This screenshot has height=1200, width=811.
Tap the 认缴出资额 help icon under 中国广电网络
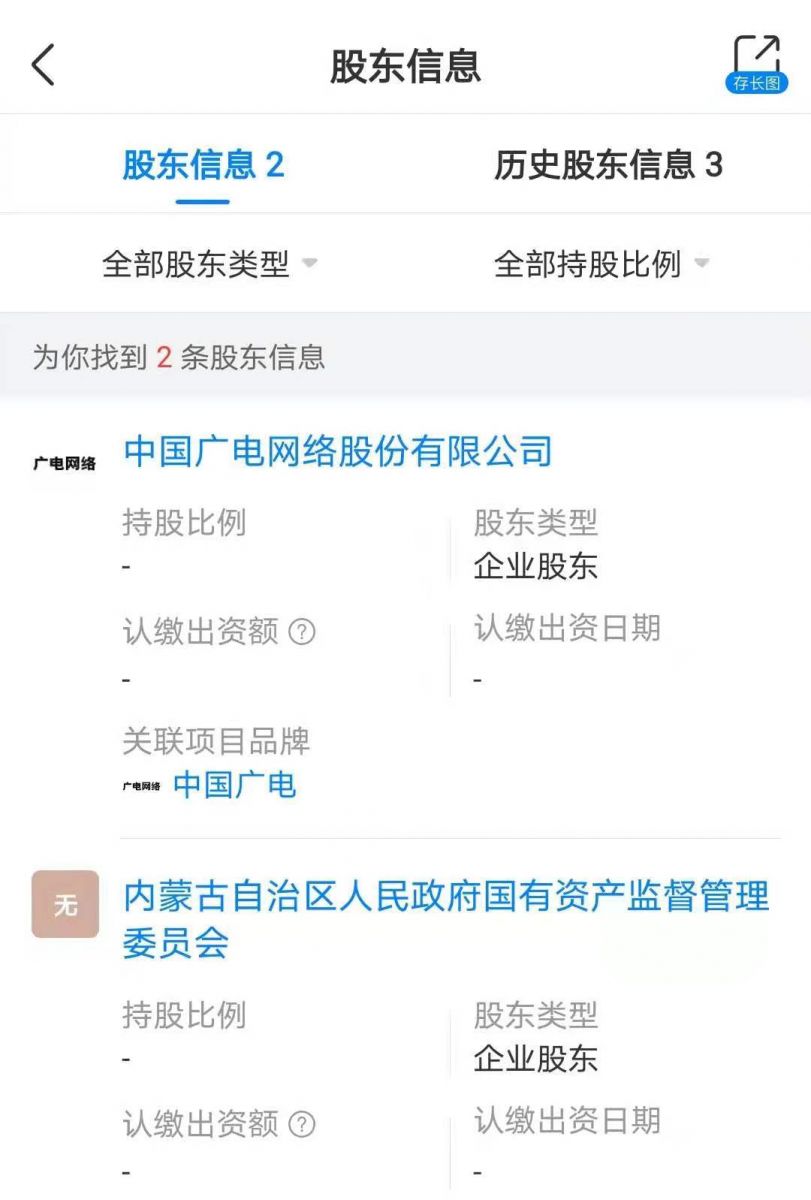pyautogui.click(x=301, y=632)
